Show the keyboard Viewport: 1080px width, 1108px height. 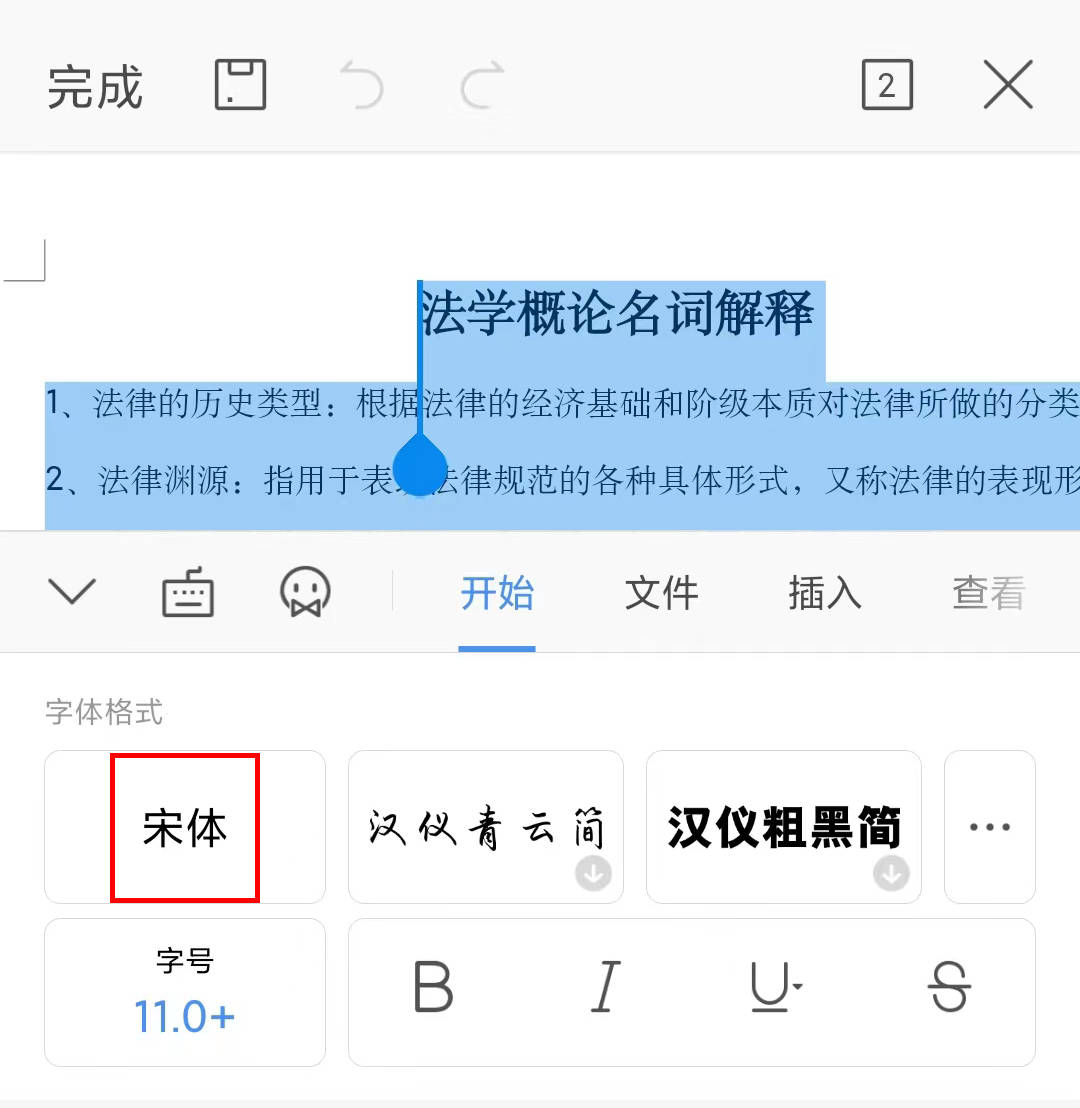point(188,593)
